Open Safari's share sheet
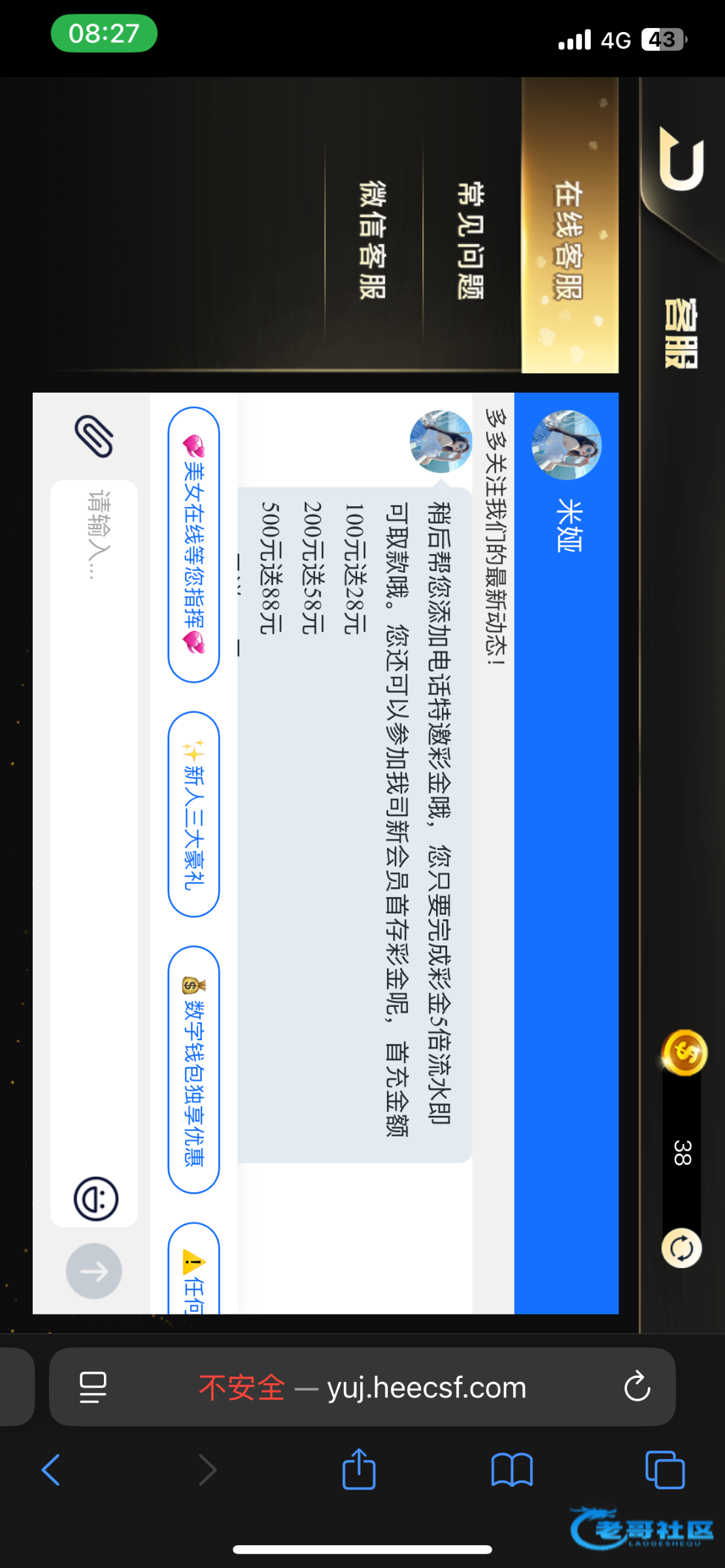 click(359, 1470)
